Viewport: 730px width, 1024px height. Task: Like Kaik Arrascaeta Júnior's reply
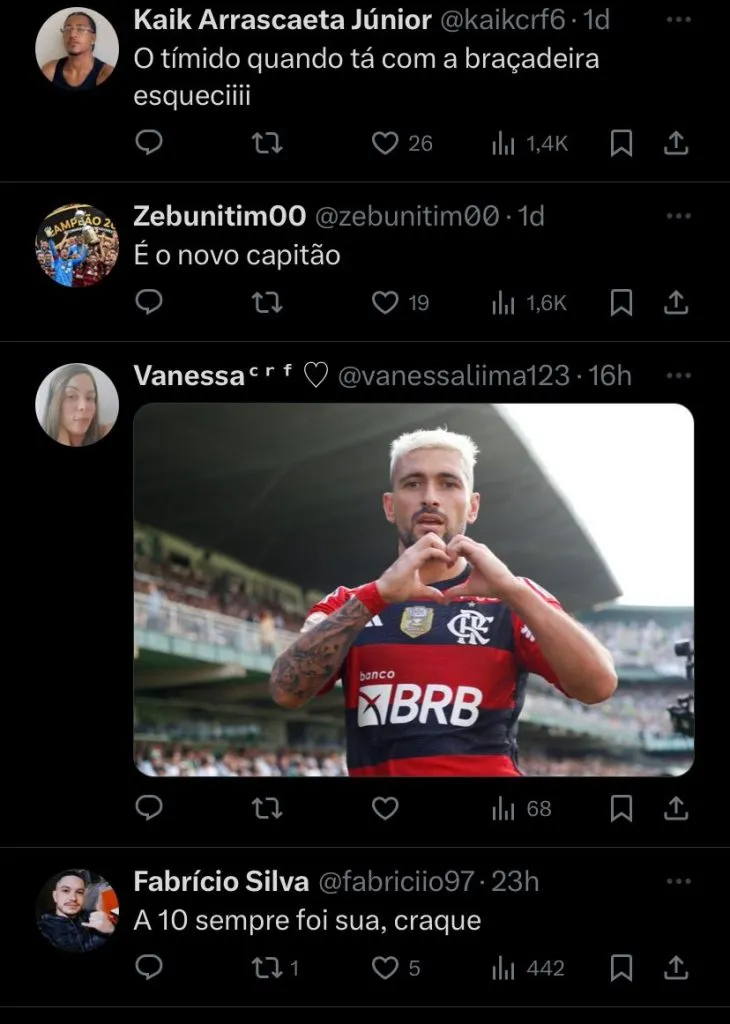[386, 144]
